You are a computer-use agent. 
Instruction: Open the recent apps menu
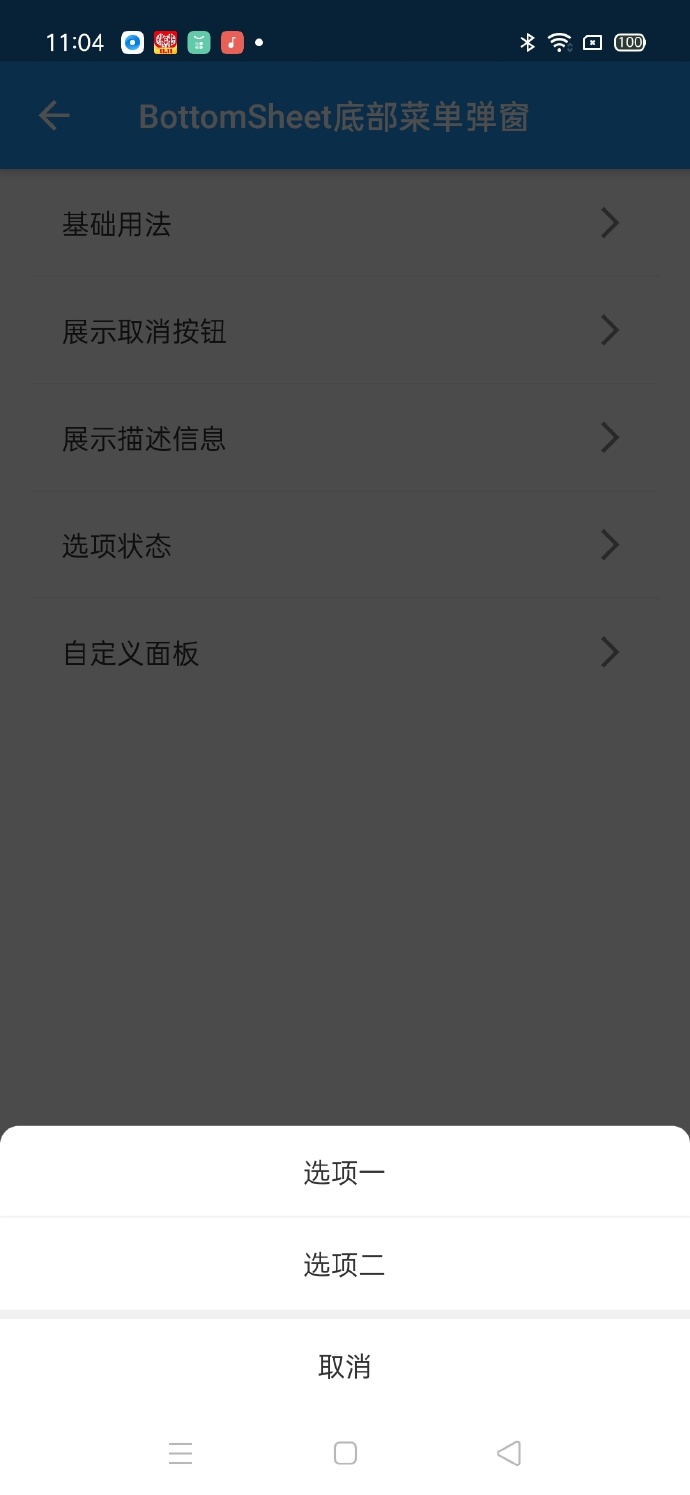point(181,1453)
